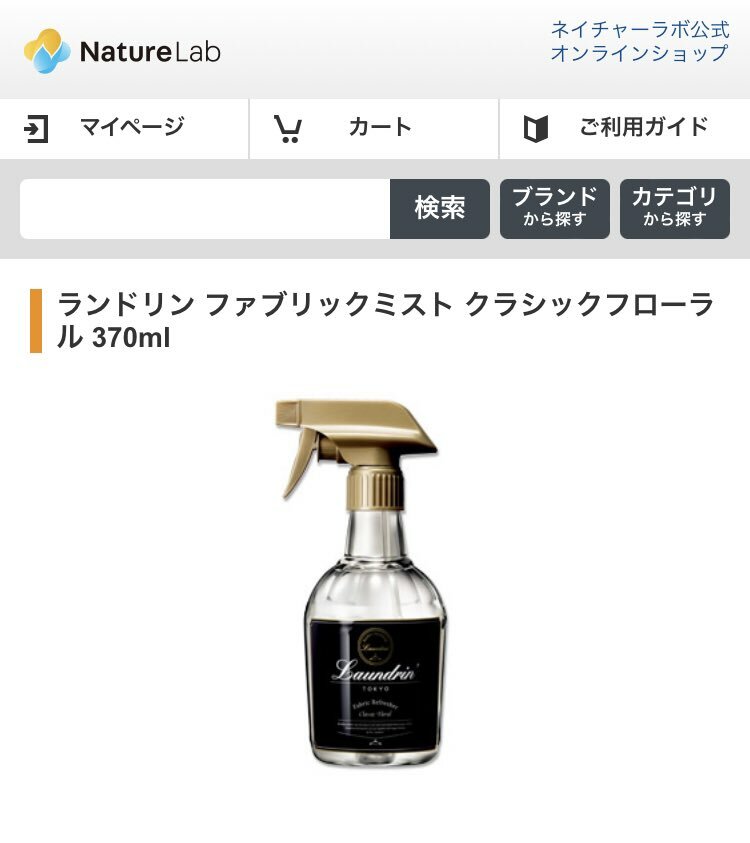
Task: Browse by カテゴリから探す
Action: [x=675, y=209]
